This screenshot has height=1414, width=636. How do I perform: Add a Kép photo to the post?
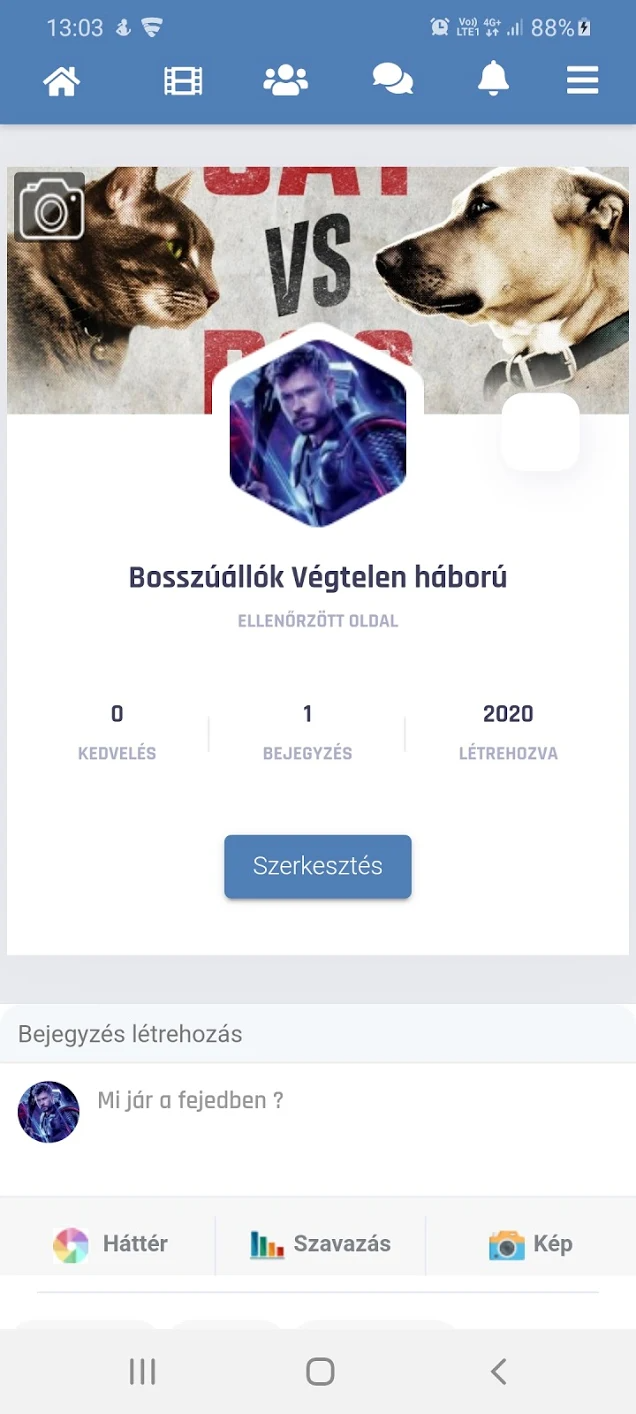coord(530,1245)
